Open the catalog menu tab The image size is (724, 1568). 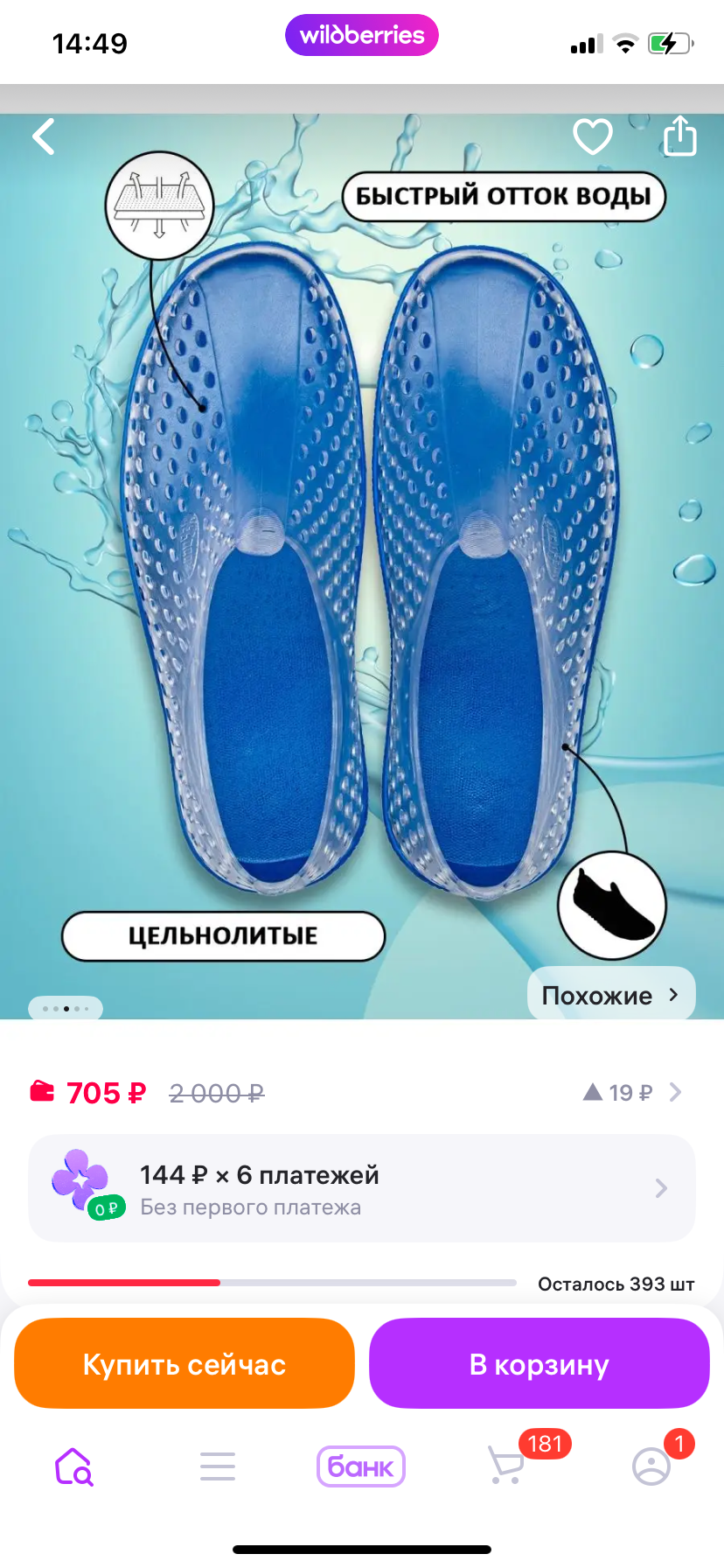[x=218, y=1466]
